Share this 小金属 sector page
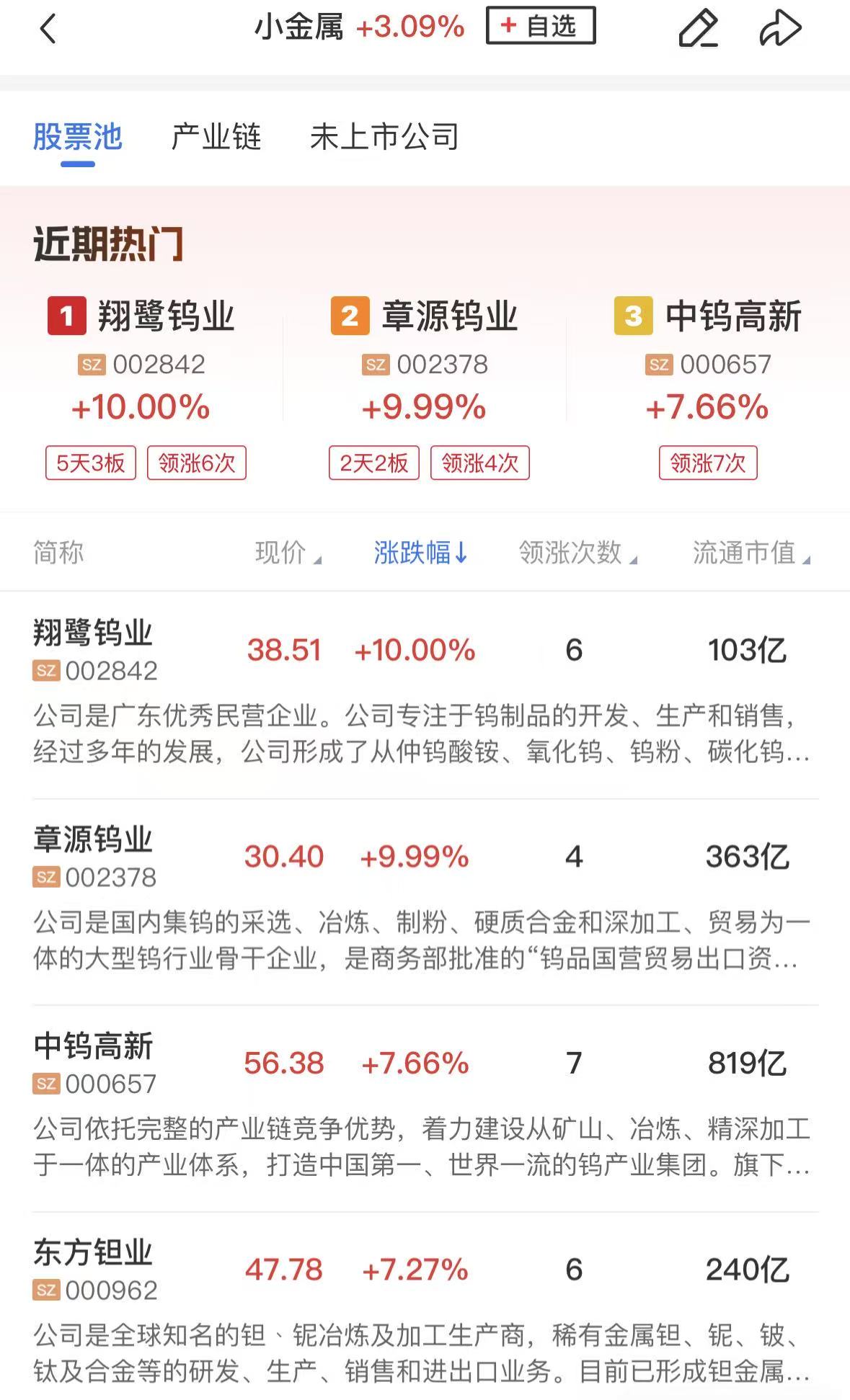 [x=780, y=29]
